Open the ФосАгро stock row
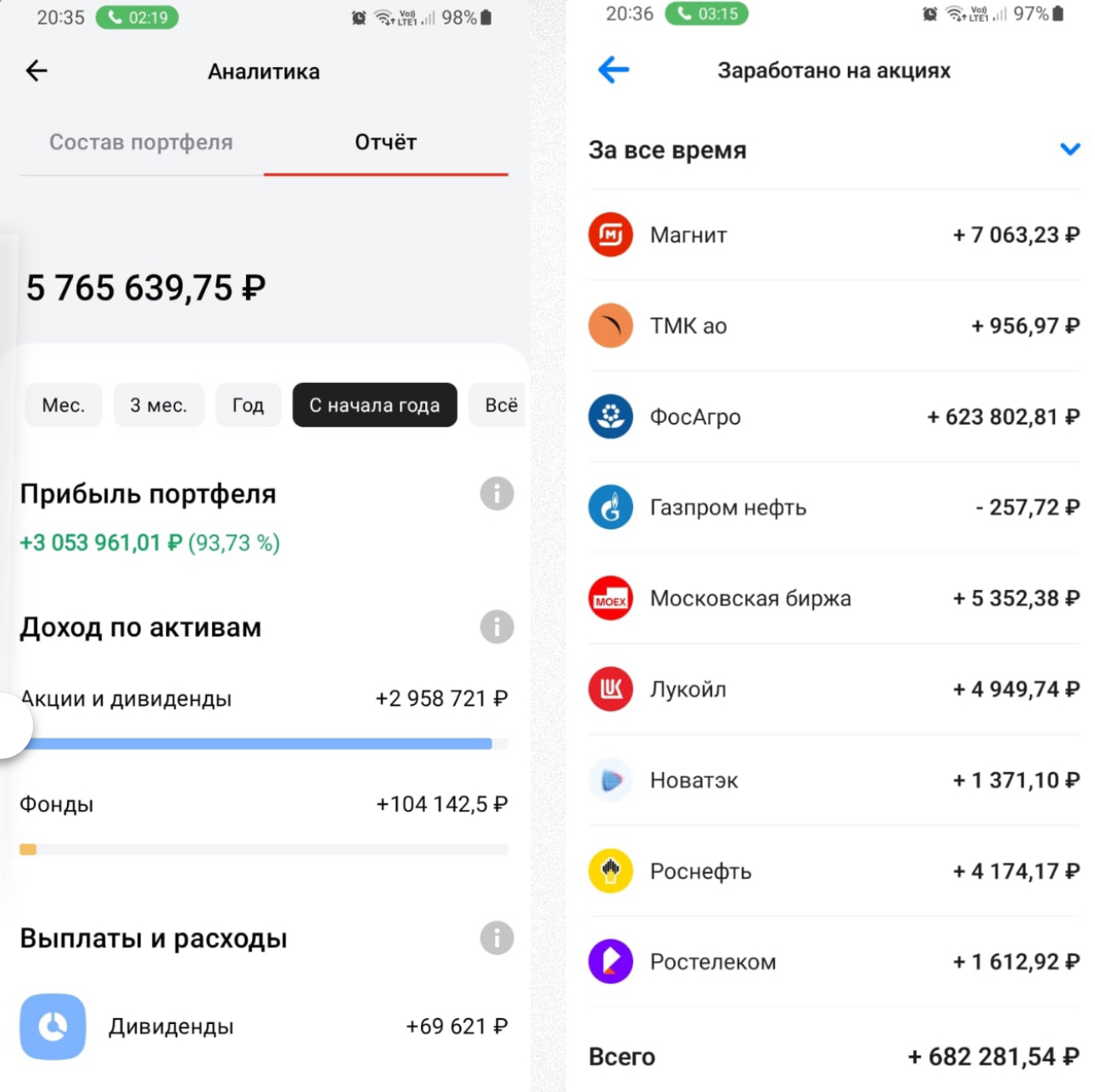 [834, 417]
